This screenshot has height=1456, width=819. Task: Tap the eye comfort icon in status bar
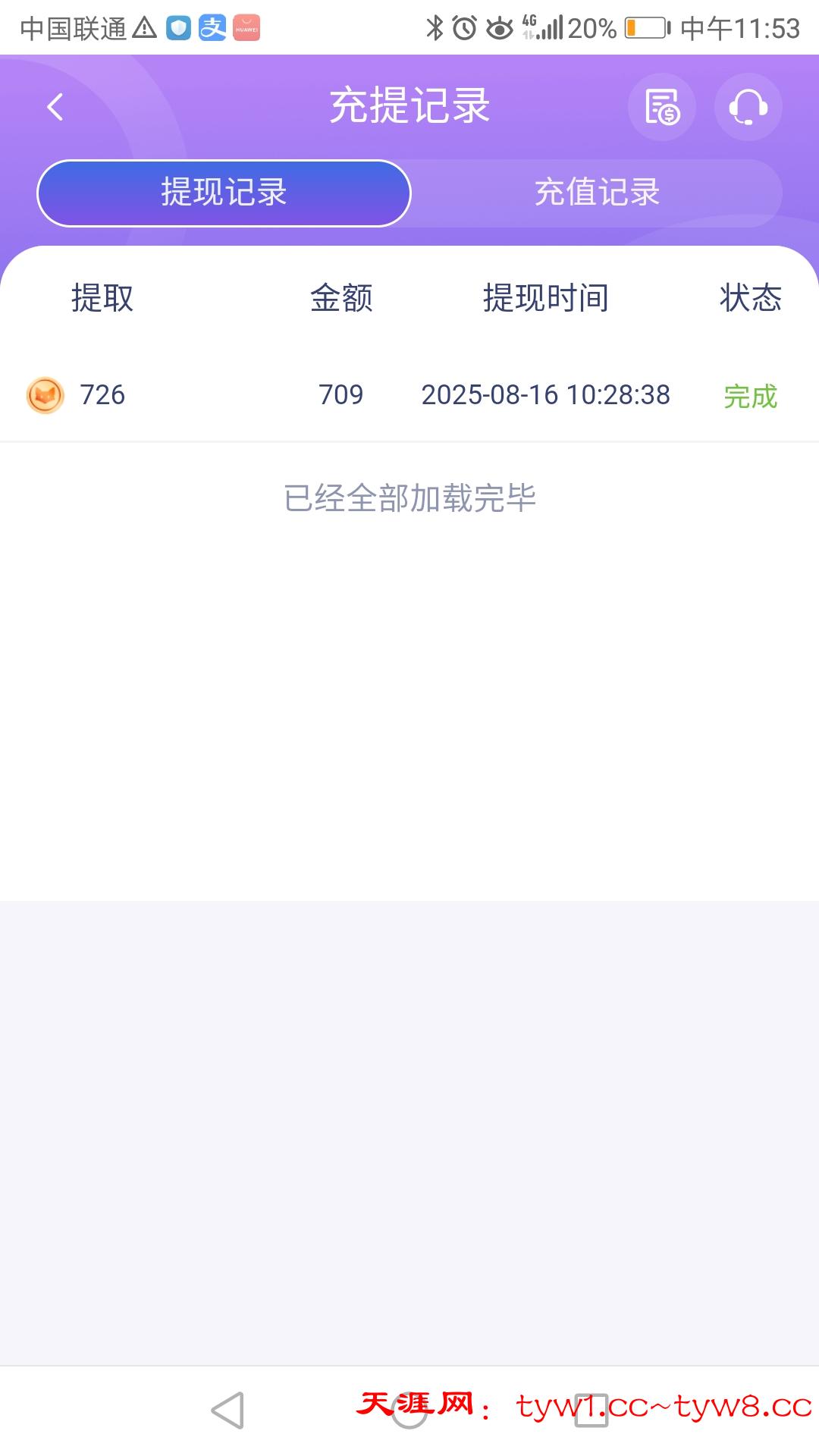(x=500, y=27)
